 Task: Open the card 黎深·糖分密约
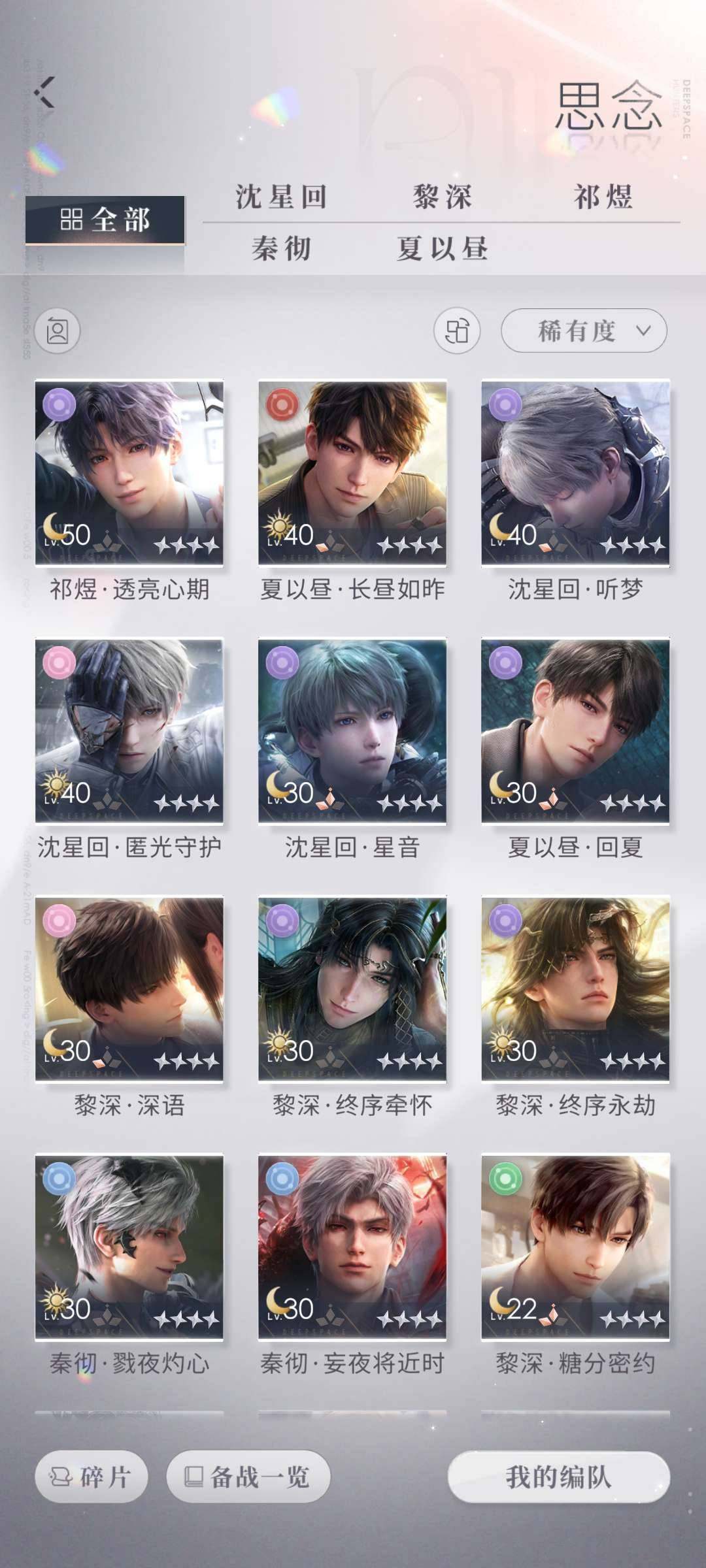[x=575, y=1247]
